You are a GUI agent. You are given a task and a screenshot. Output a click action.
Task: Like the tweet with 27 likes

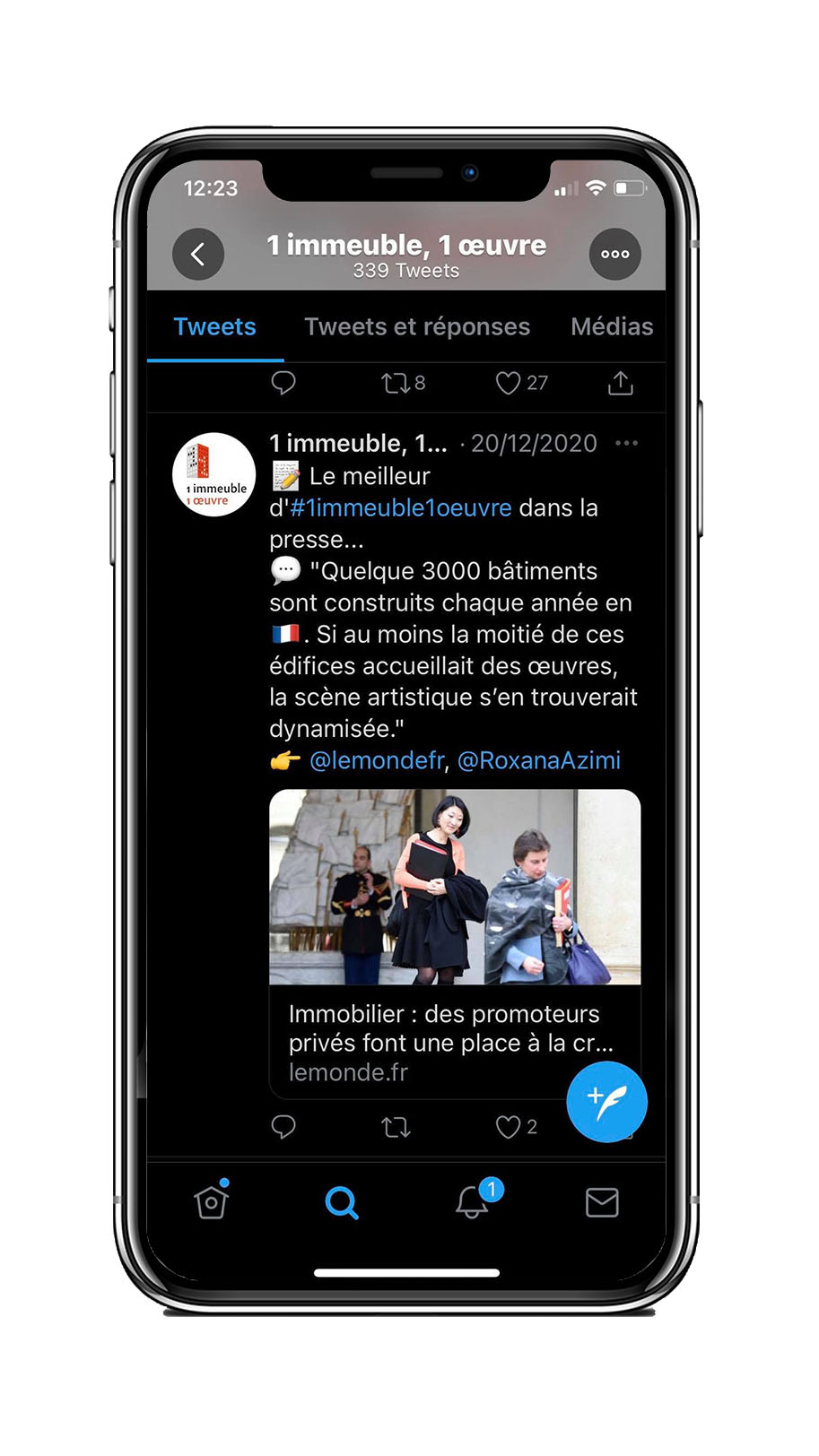(509, 384)
